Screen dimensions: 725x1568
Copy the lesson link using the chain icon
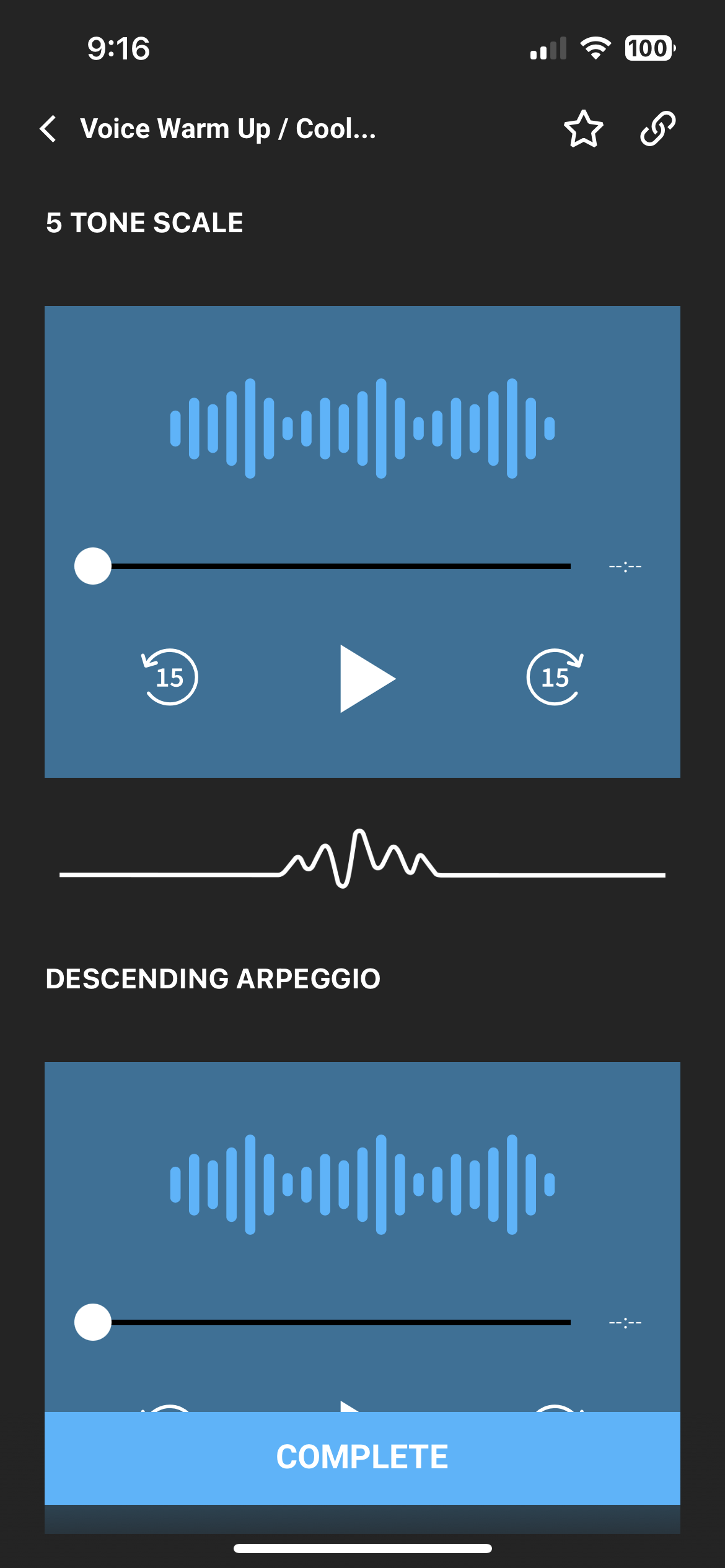658,128
